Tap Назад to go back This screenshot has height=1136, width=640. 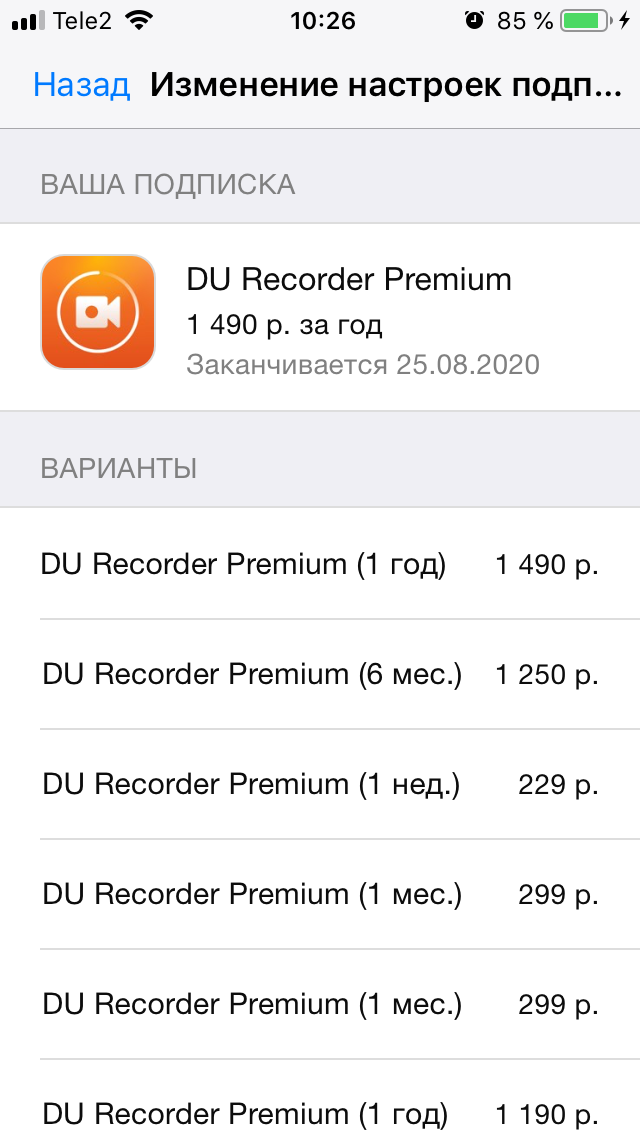pyautogui.click(x=81, y=85)
